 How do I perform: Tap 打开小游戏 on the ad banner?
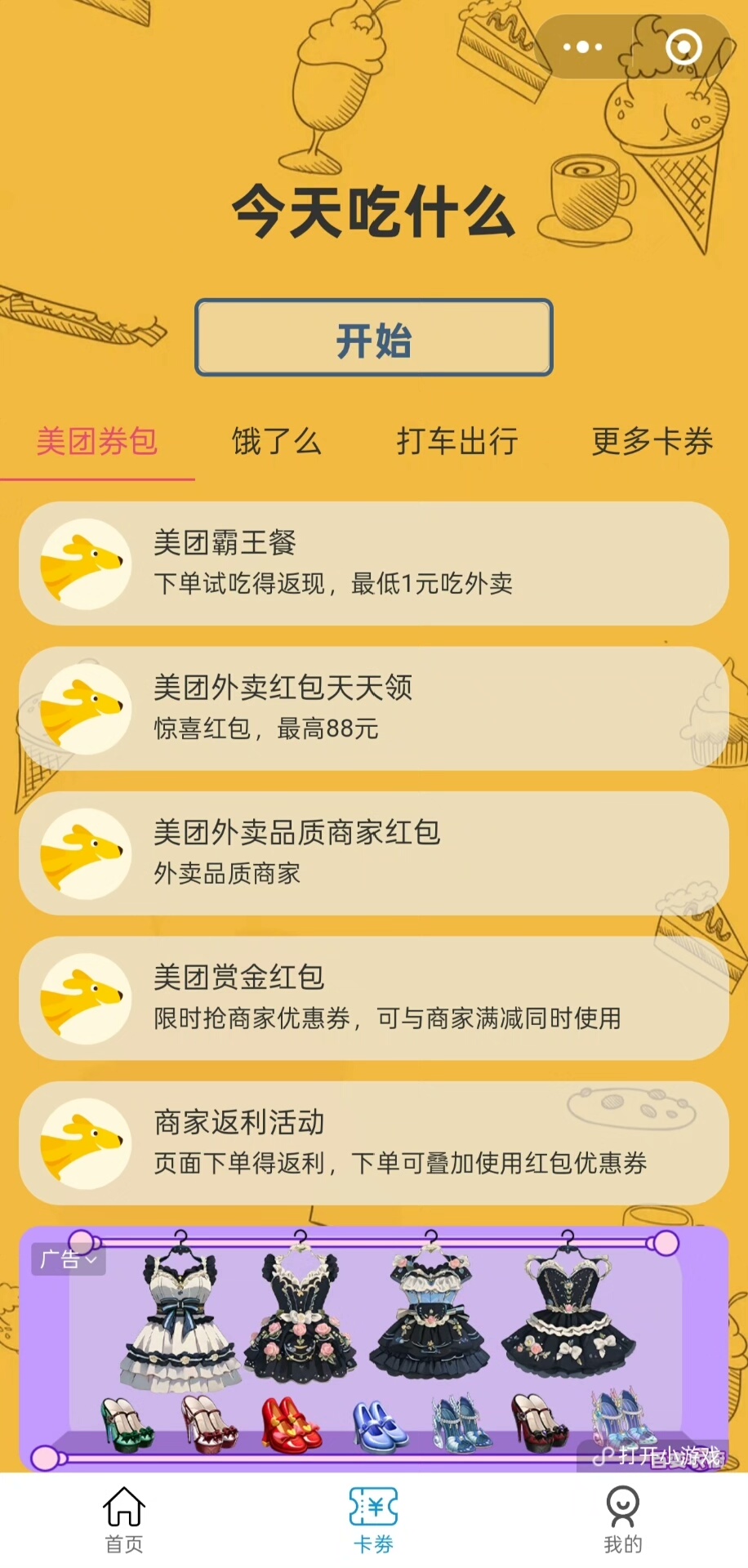(660, 1455)
